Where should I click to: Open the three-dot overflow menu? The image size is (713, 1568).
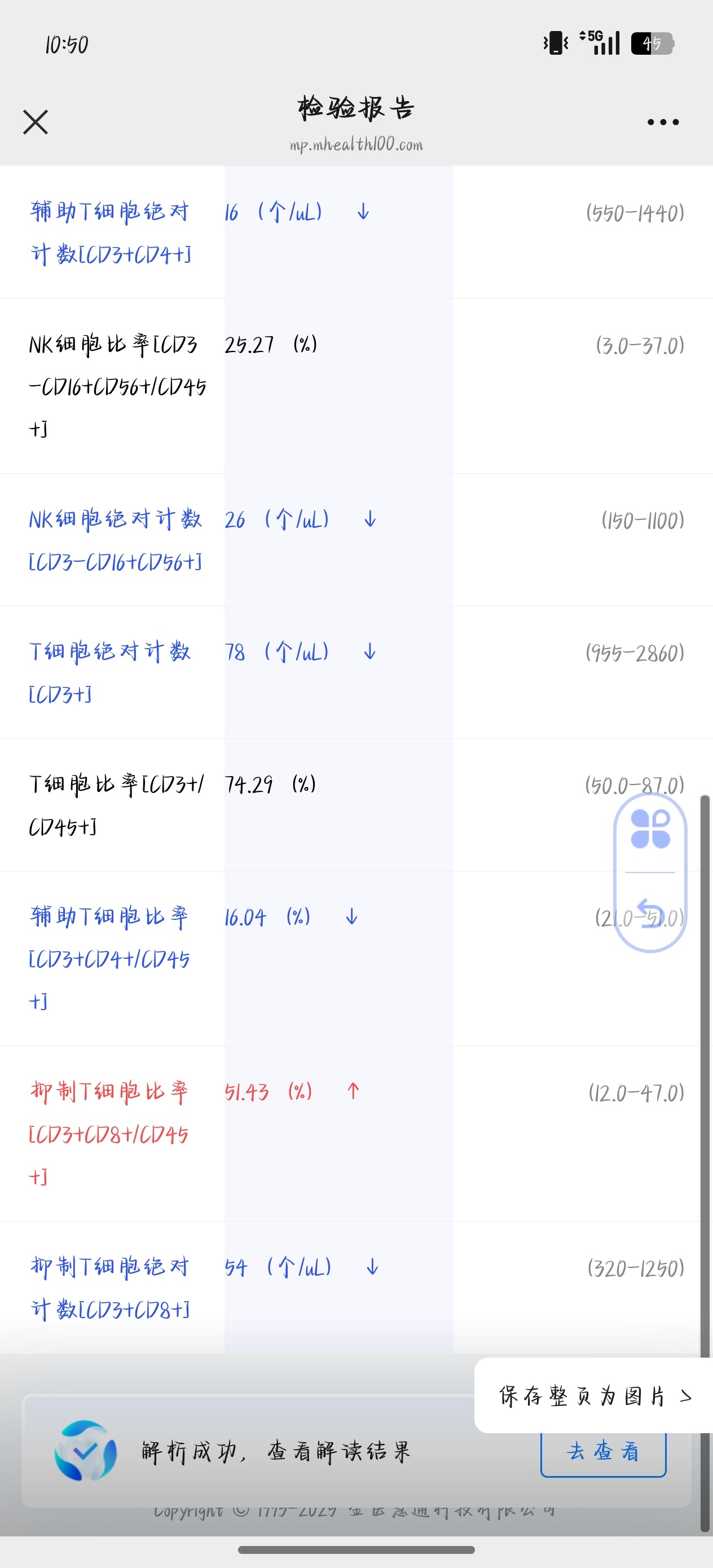coord(663,122)
